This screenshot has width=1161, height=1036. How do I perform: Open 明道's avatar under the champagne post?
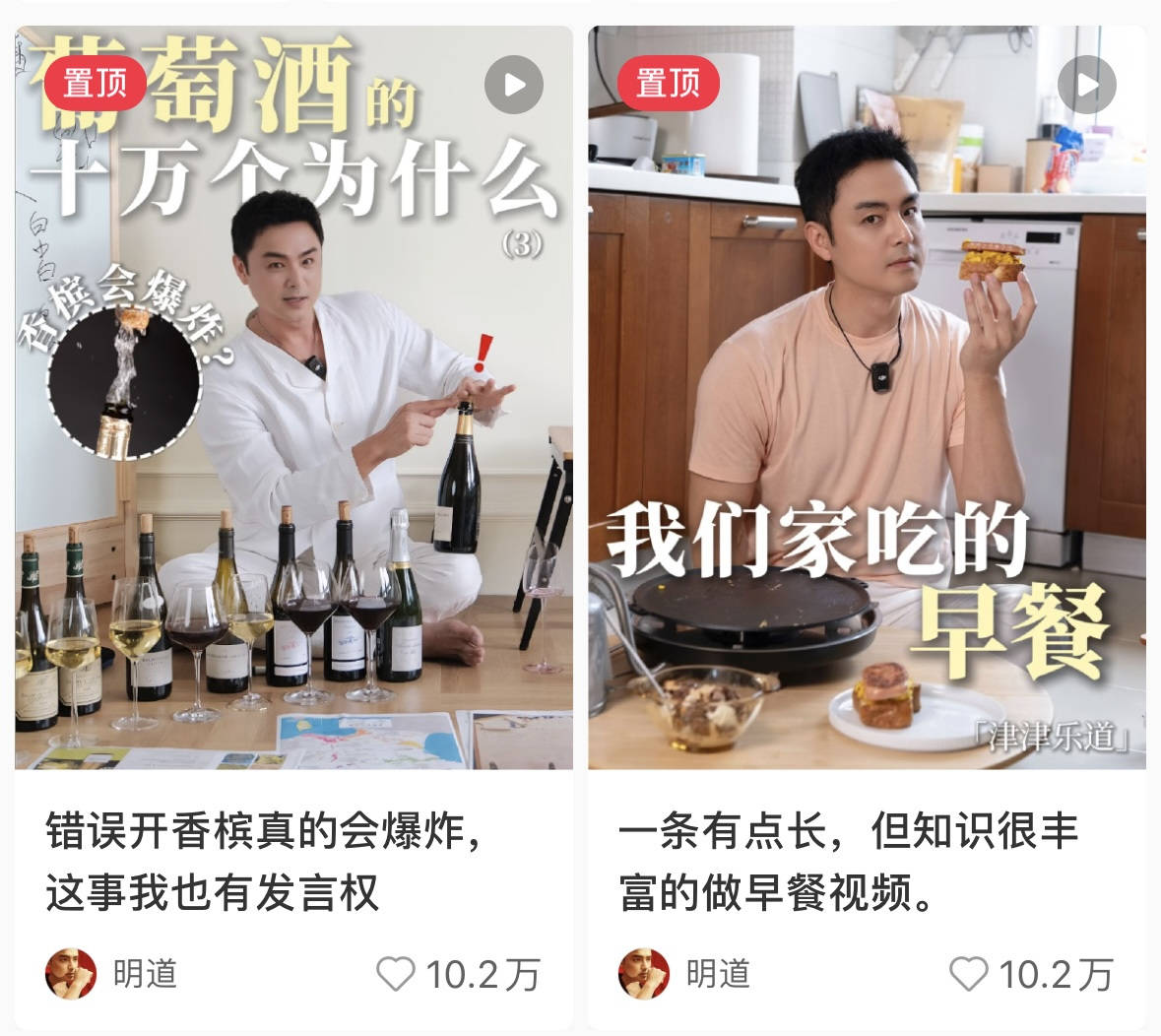tap(71, 974)
